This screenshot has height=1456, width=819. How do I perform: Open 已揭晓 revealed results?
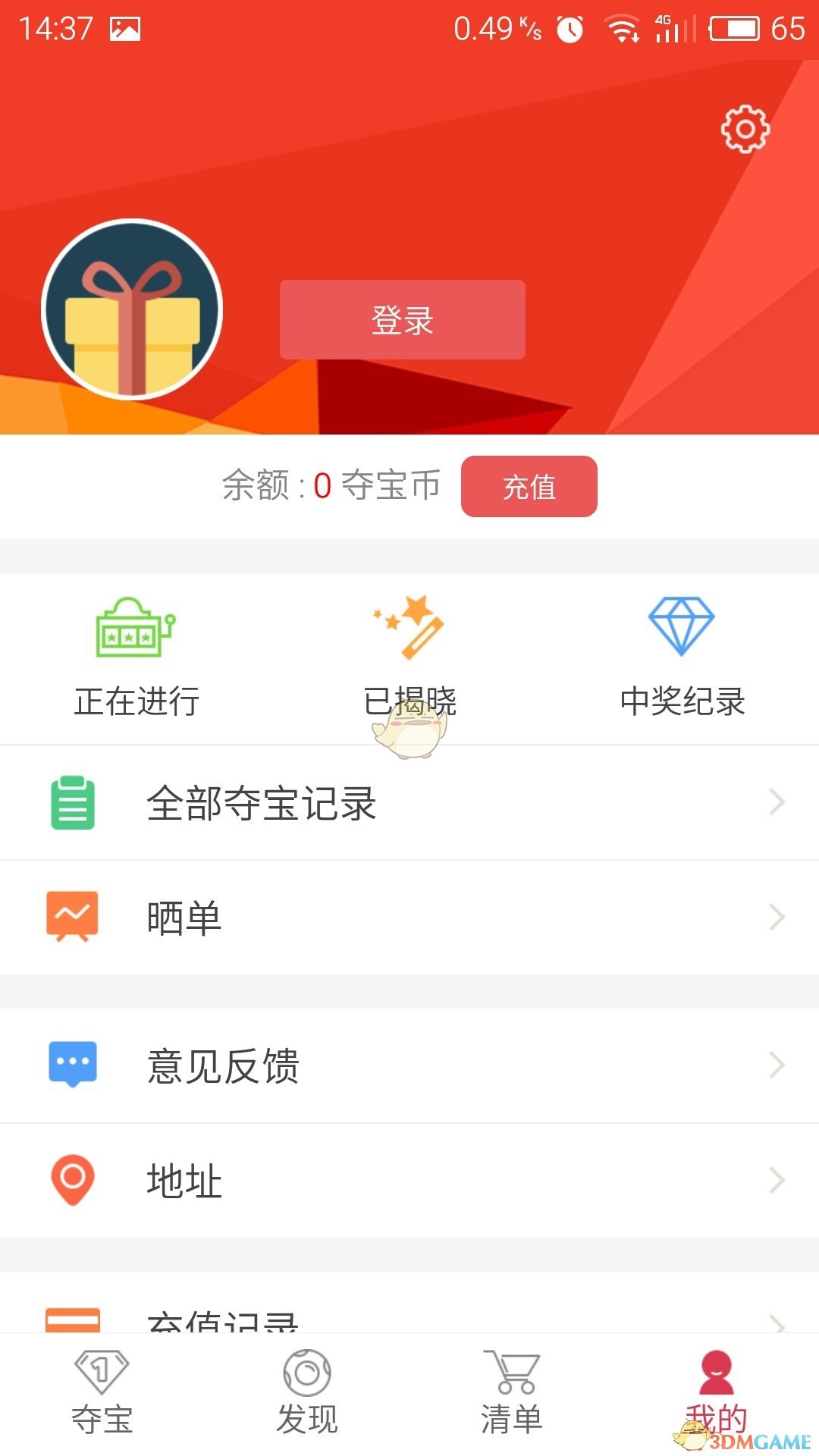[409, 658]
